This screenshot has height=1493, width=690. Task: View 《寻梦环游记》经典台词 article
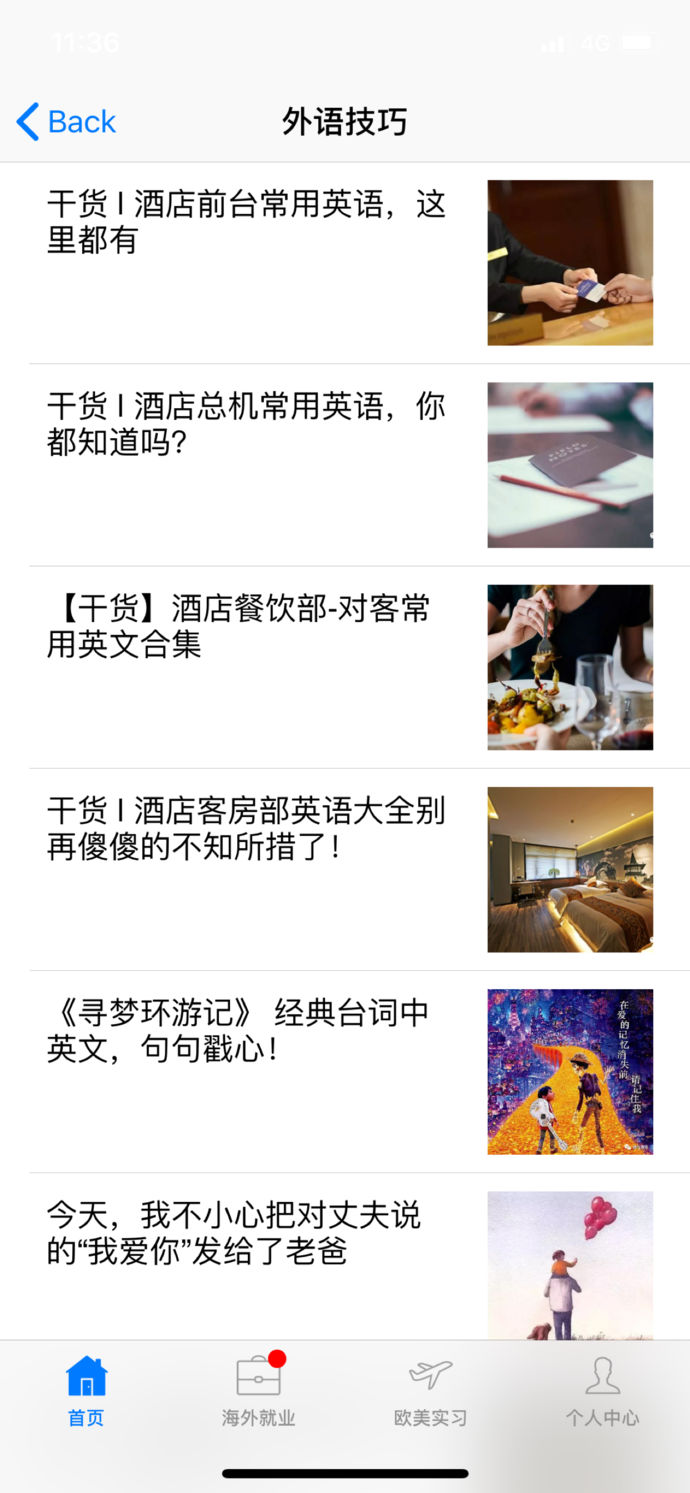238,1030
